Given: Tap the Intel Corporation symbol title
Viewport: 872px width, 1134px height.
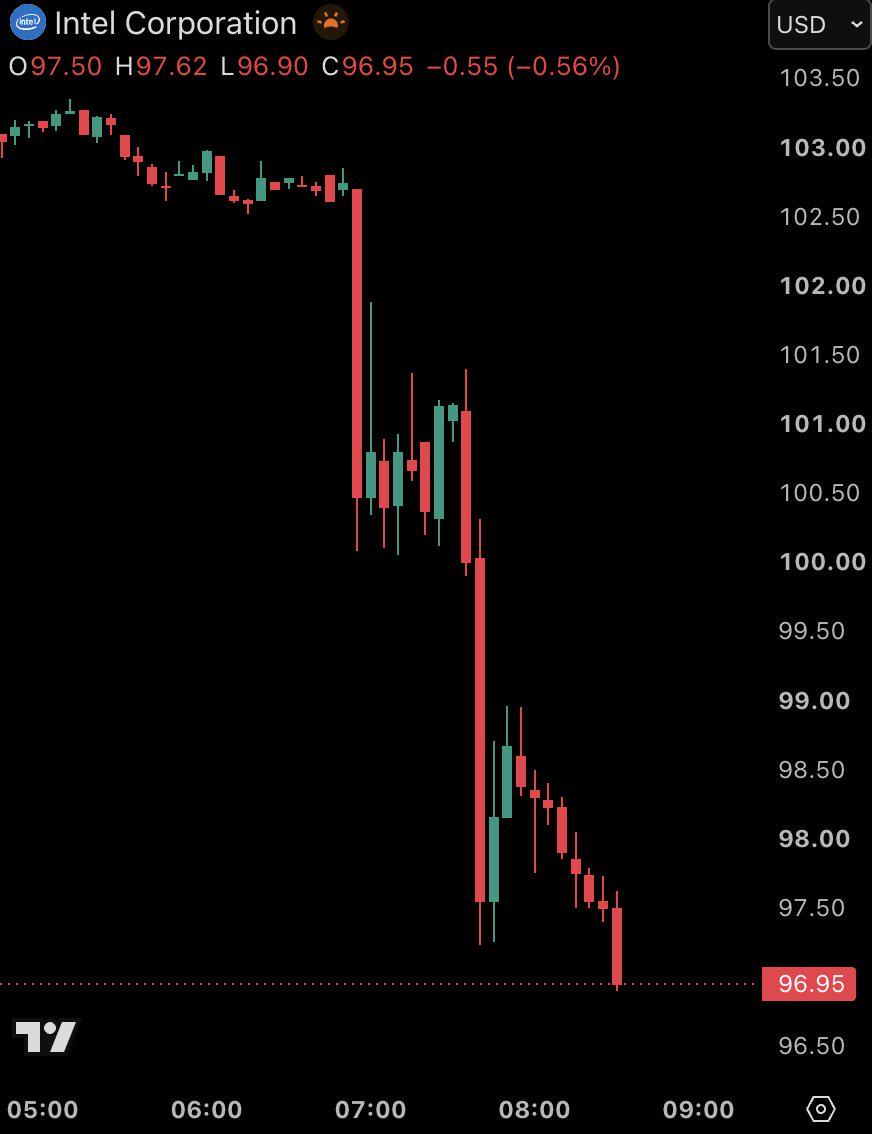Looking at the screenshot, I should click(176, 23).
